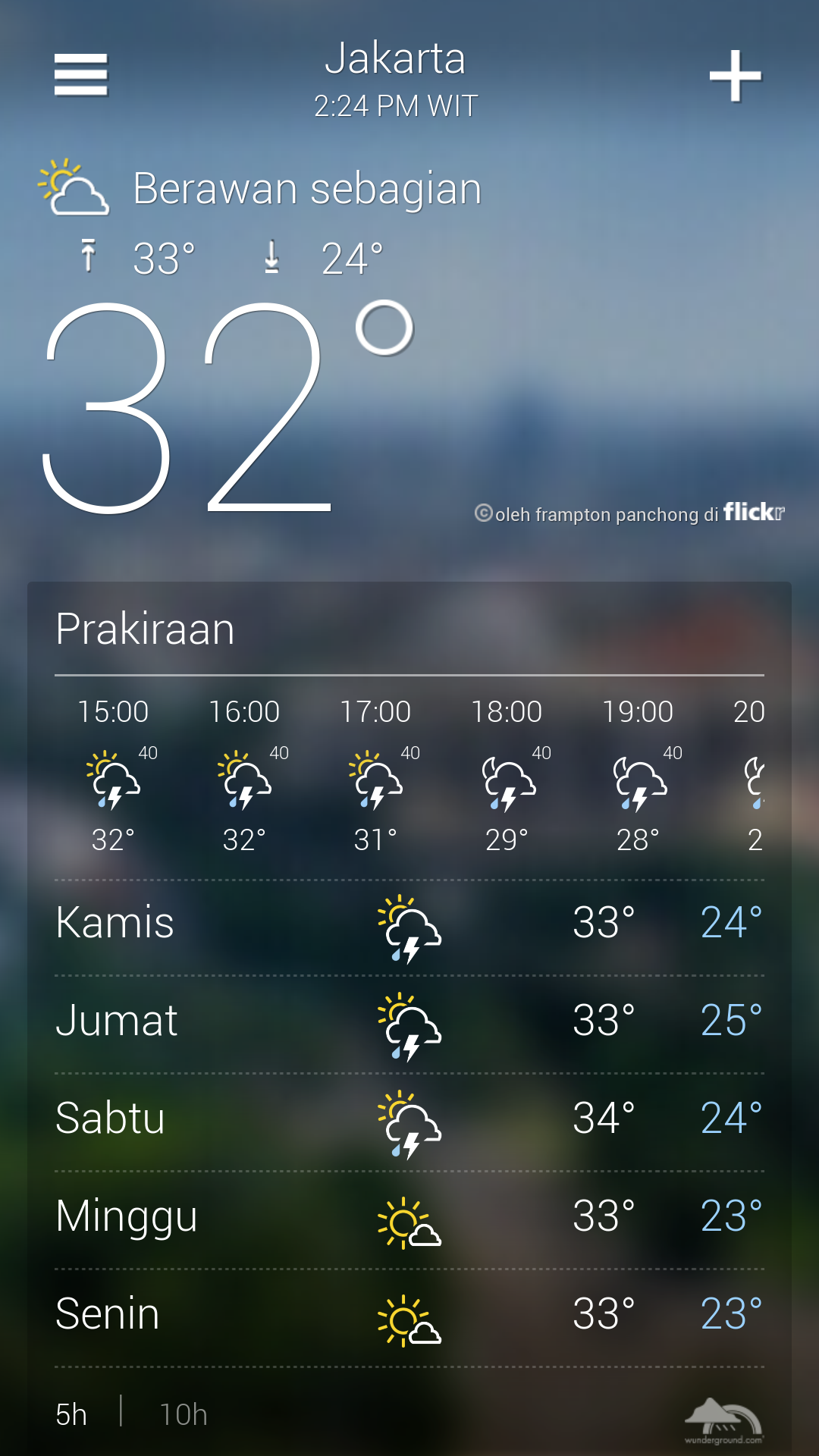This screenshot has width=819, height=1456.
Task: Select the 5h forecast view
Action: (71, 1414)
